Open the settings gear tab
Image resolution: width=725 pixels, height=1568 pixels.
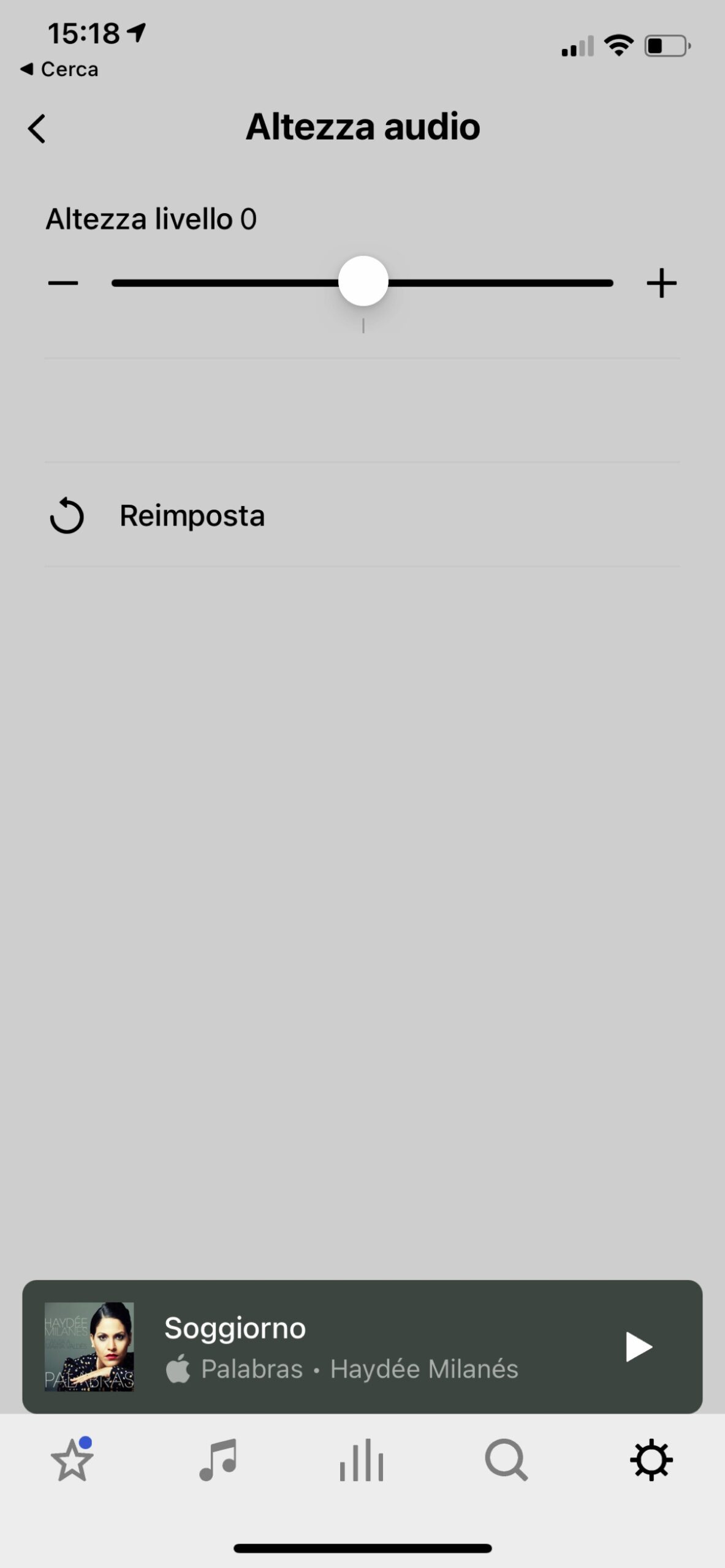(651, 1460)
